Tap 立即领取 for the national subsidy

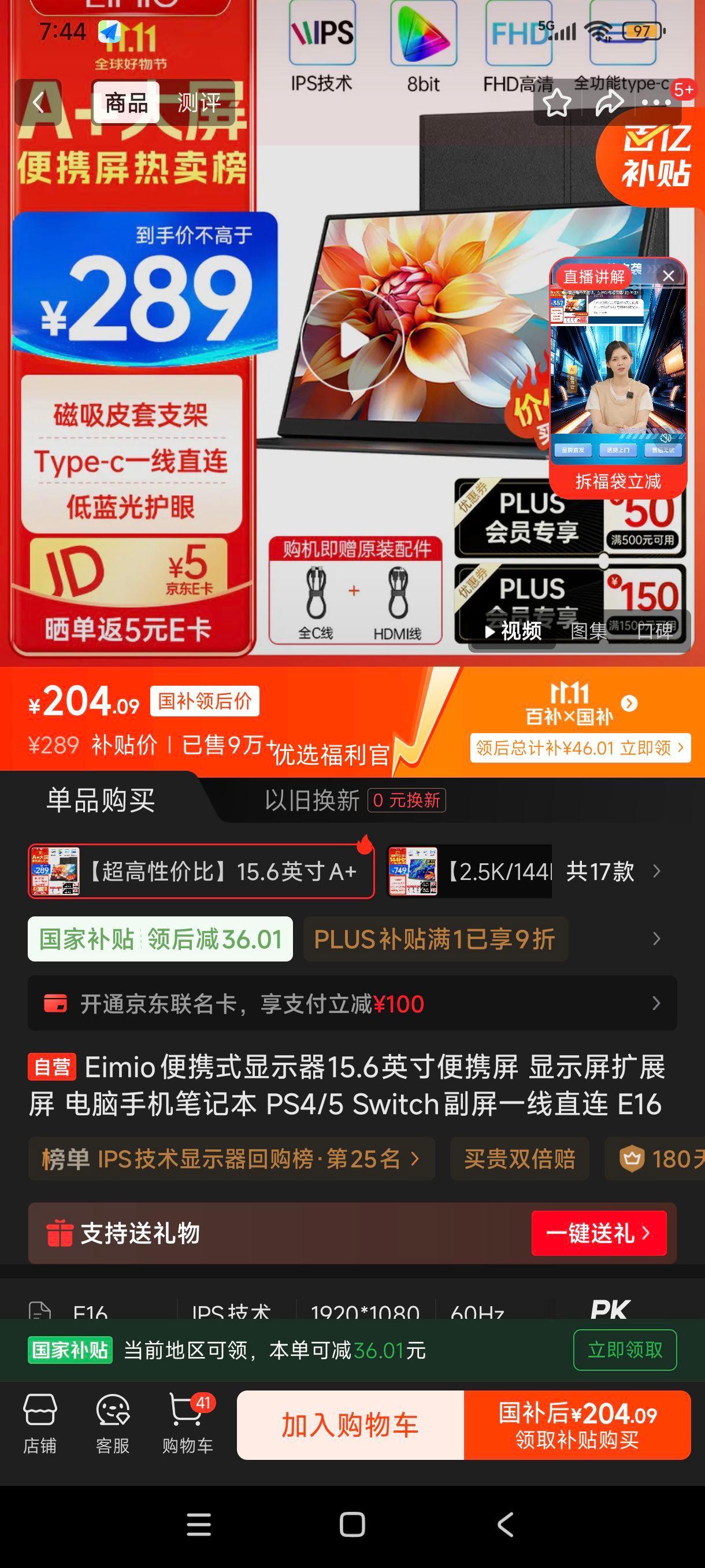624,1350
